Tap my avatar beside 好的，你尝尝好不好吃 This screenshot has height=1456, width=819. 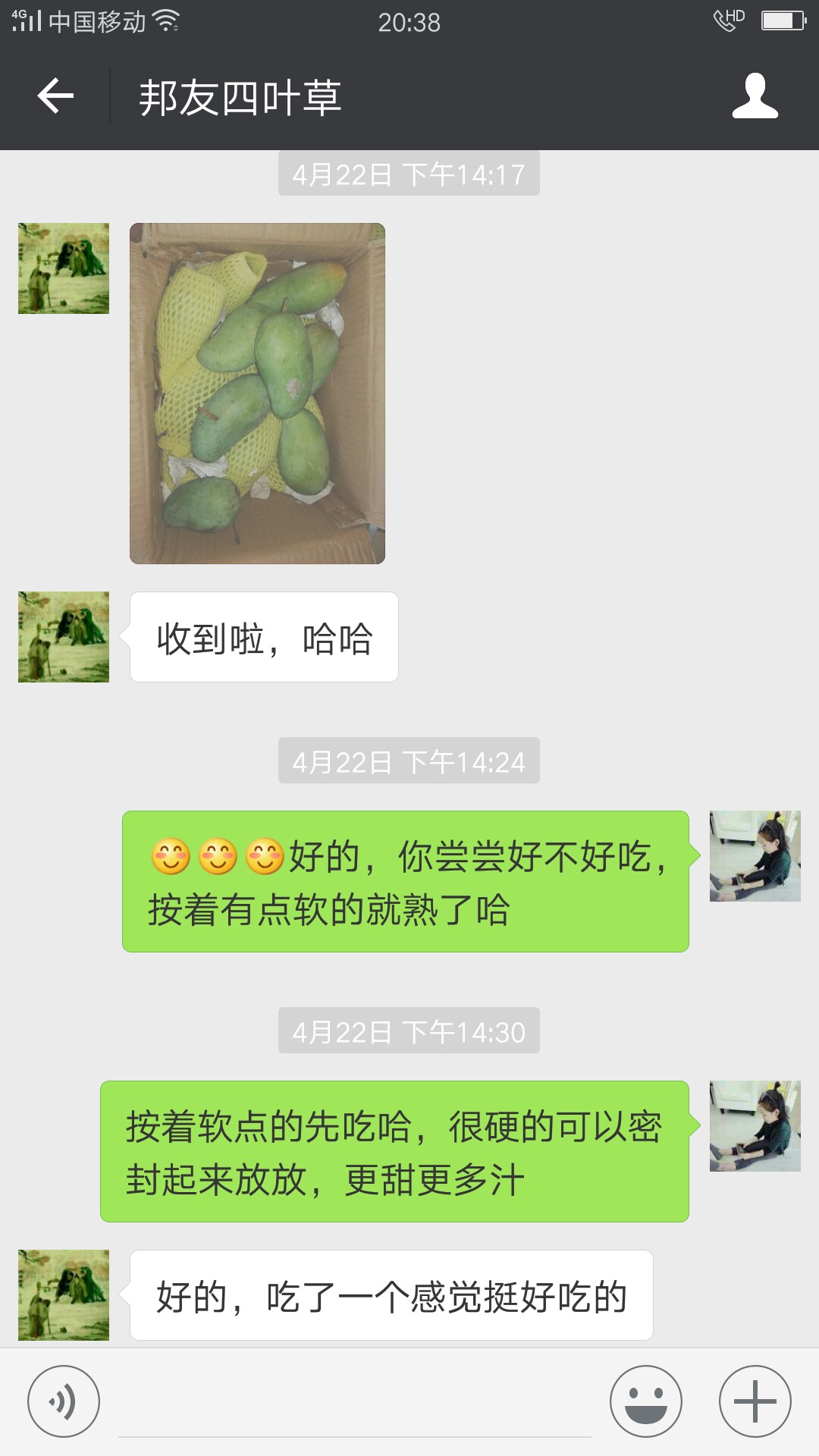[755, 856]
